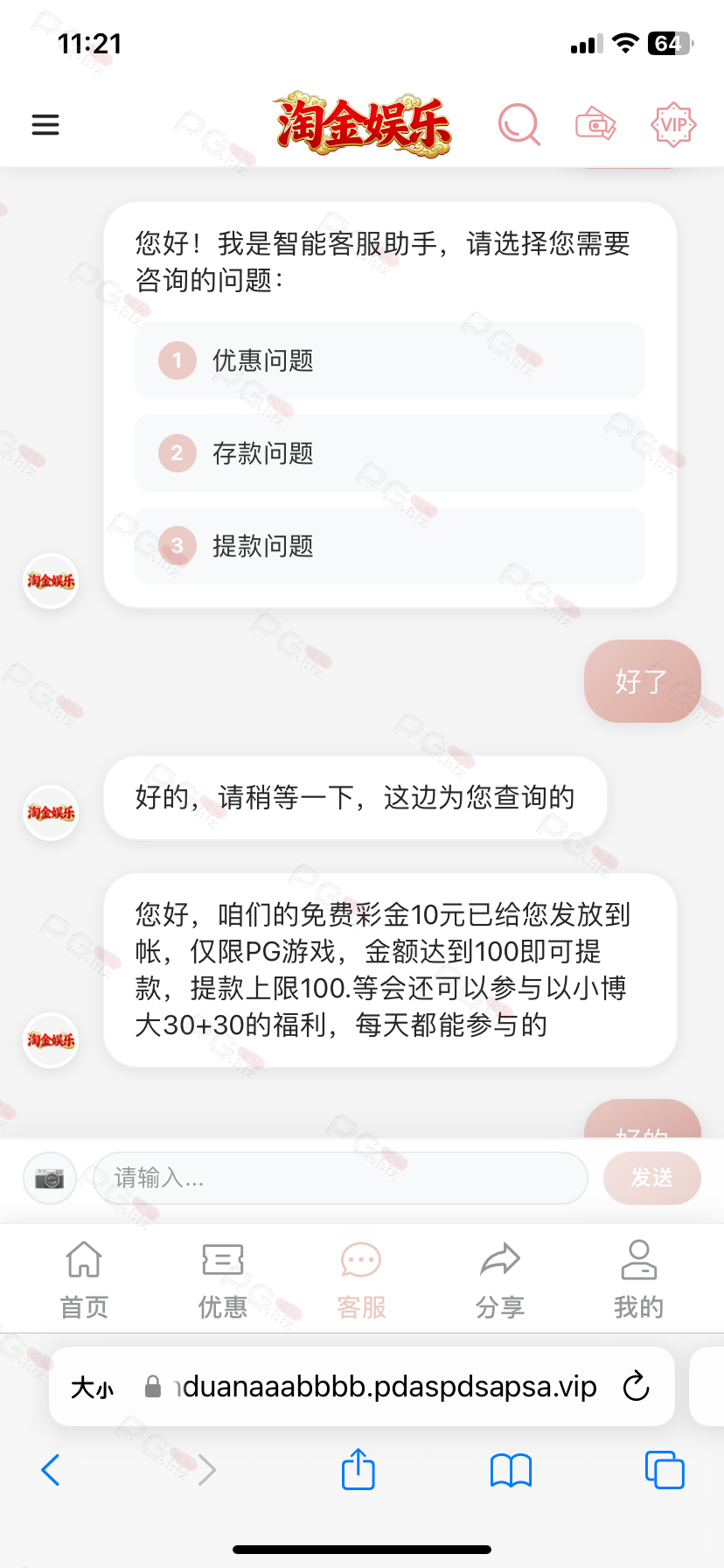Switch to the 优惠 tab
The width and height of the screenshot is (724, 1568).
click(x=223, y=1279)
